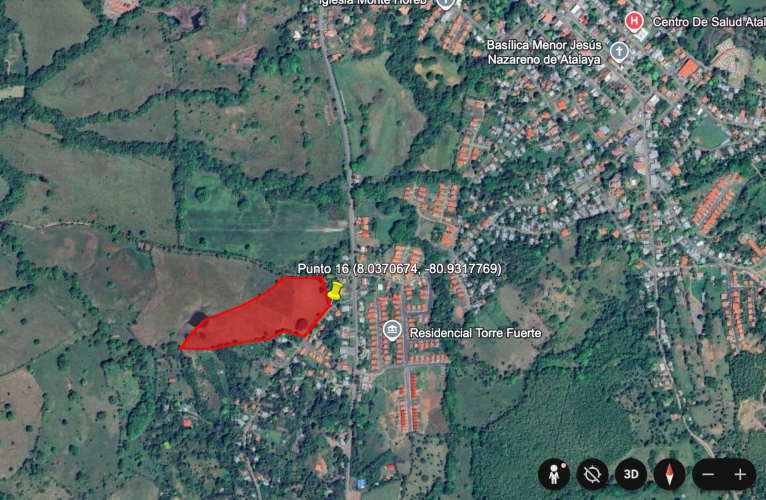
Task: Open the Punto 16 yellow pin
Action: point(336,291)
